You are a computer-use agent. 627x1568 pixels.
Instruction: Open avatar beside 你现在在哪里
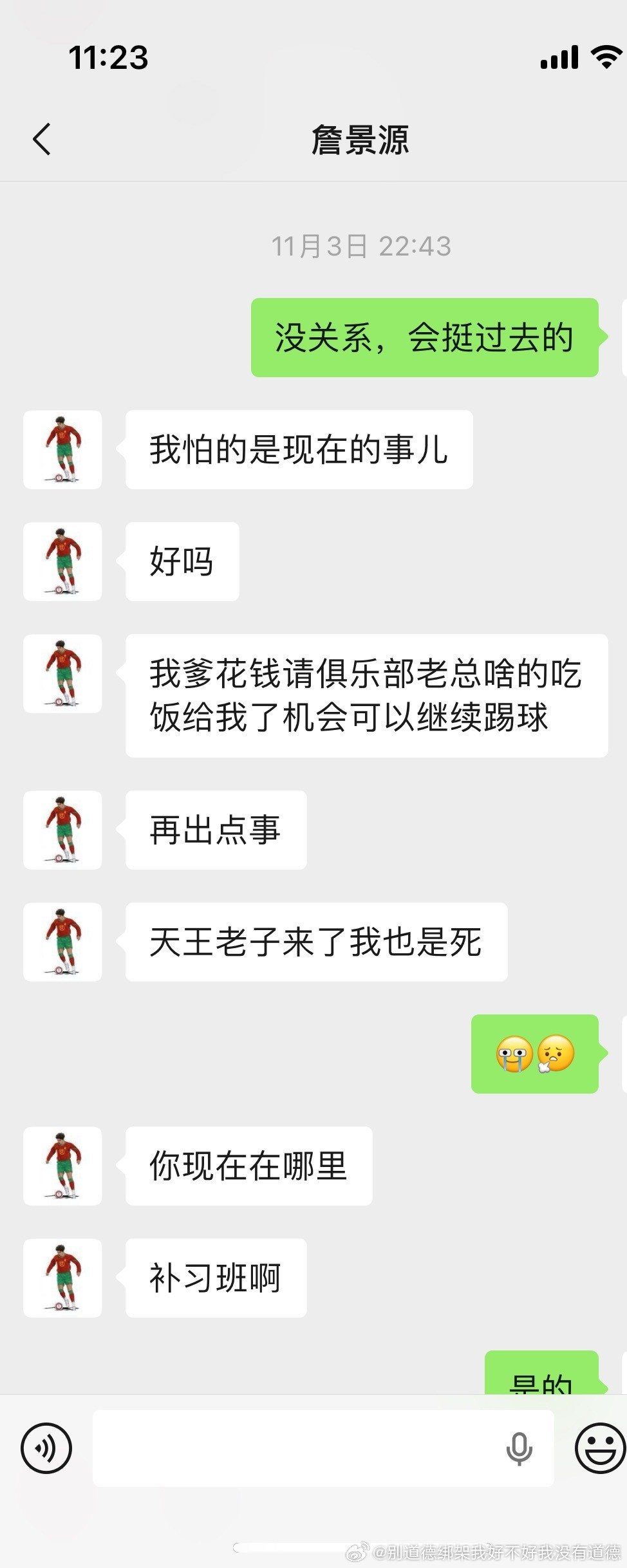[x=62, y=1166]
